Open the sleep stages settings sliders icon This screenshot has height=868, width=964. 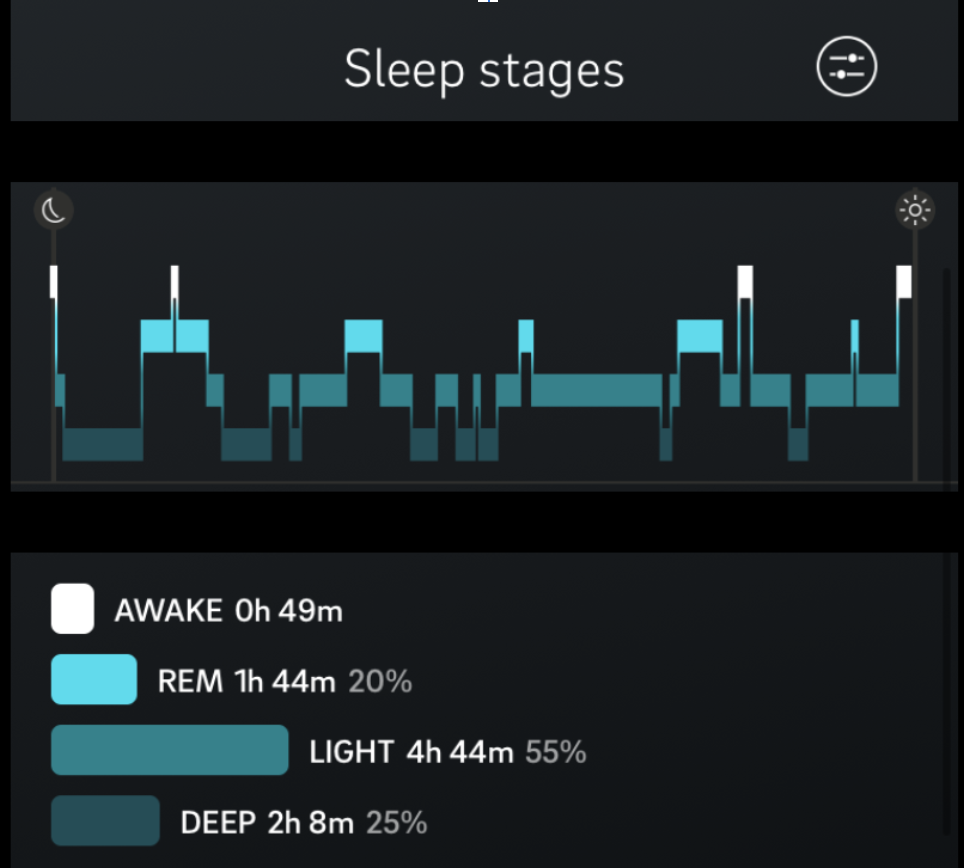[x=847, y=66]
